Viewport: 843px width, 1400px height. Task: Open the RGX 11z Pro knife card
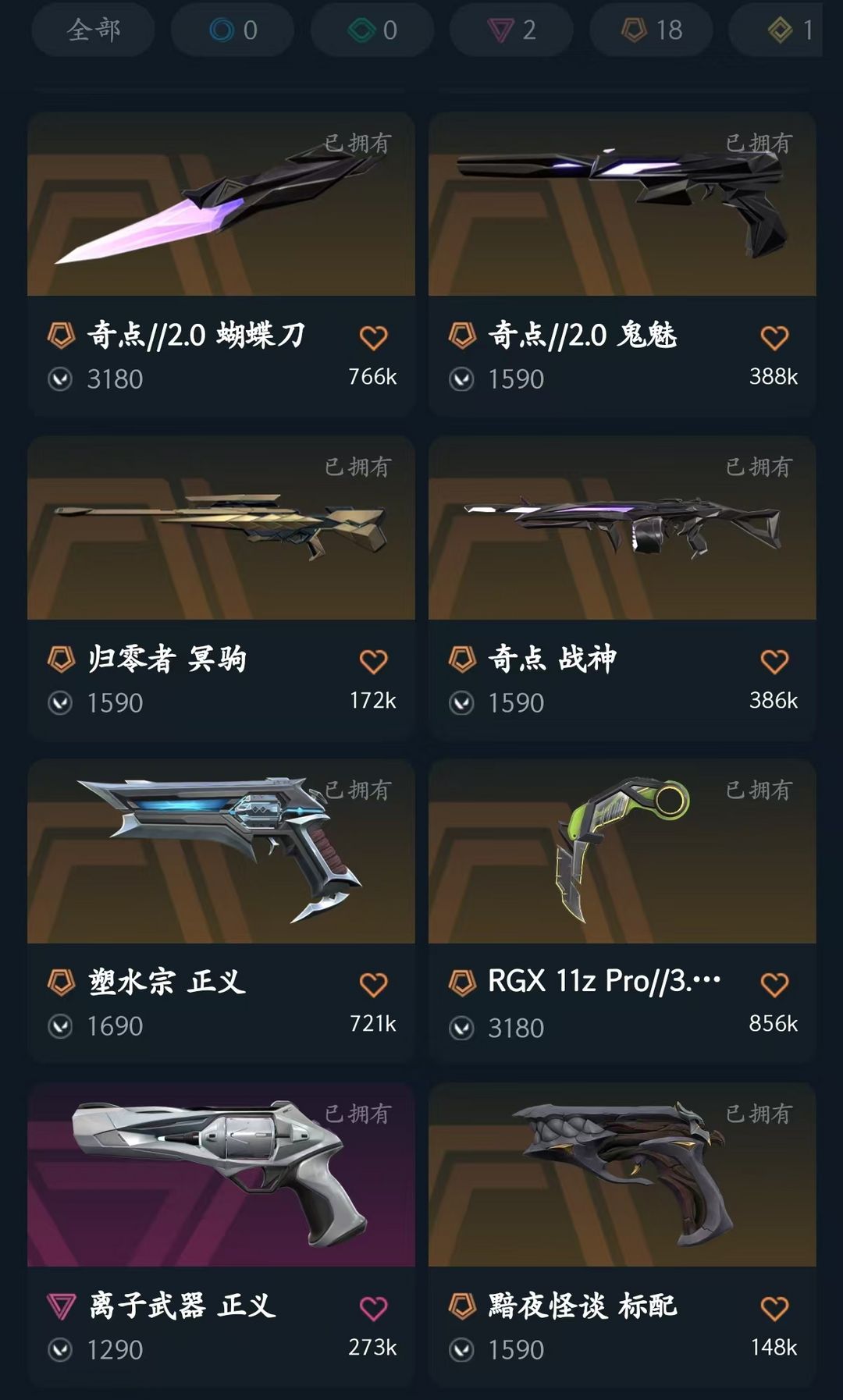(x=622, y=911)
